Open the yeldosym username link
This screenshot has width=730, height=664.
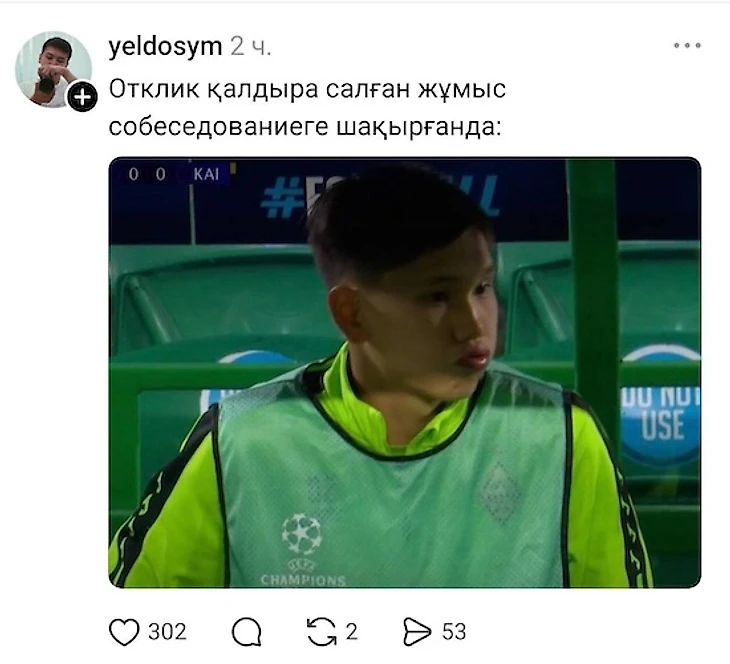[164, 46]
